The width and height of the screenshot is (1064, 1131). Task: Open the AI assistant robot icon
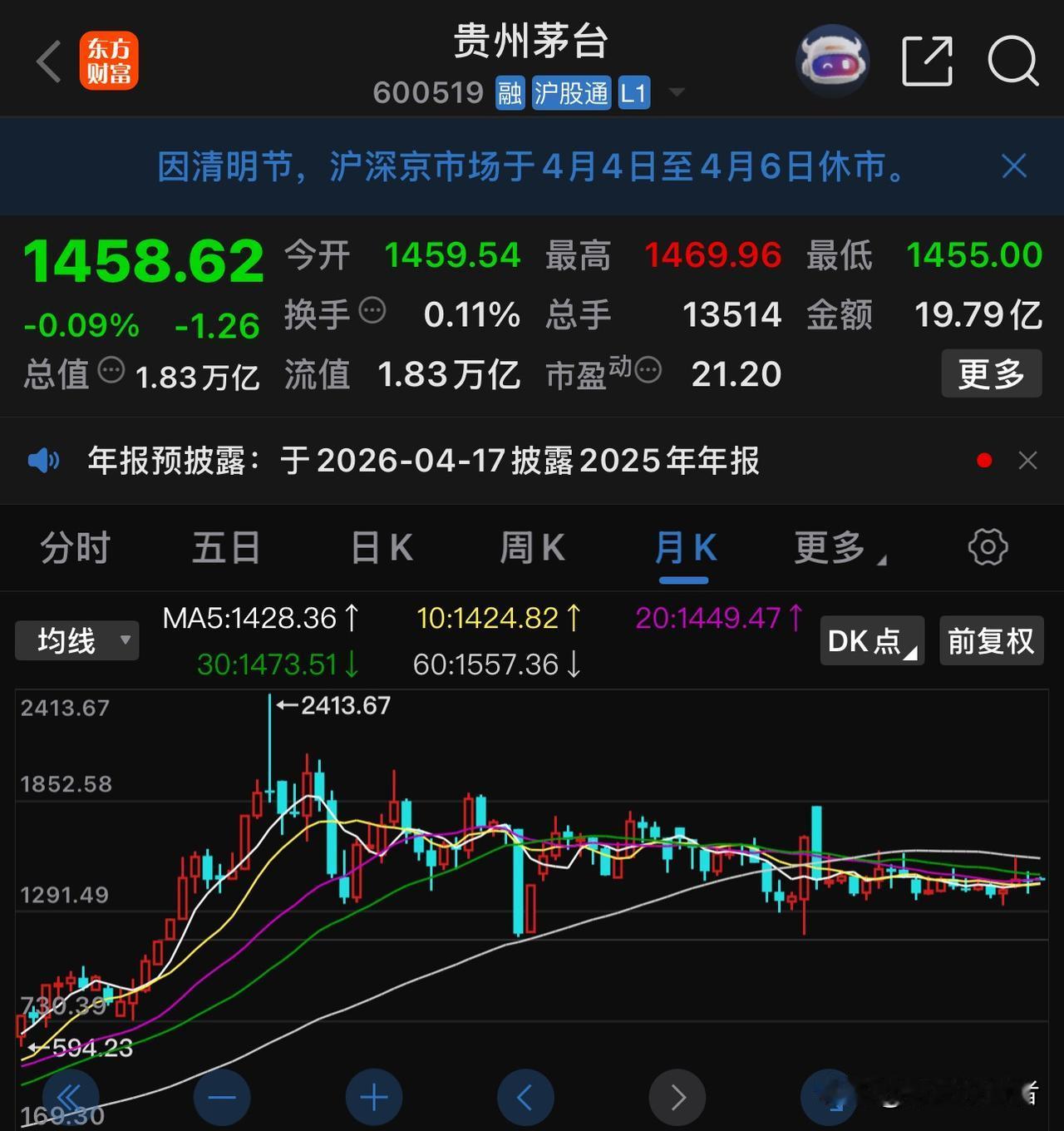click(x=831, y=60)
